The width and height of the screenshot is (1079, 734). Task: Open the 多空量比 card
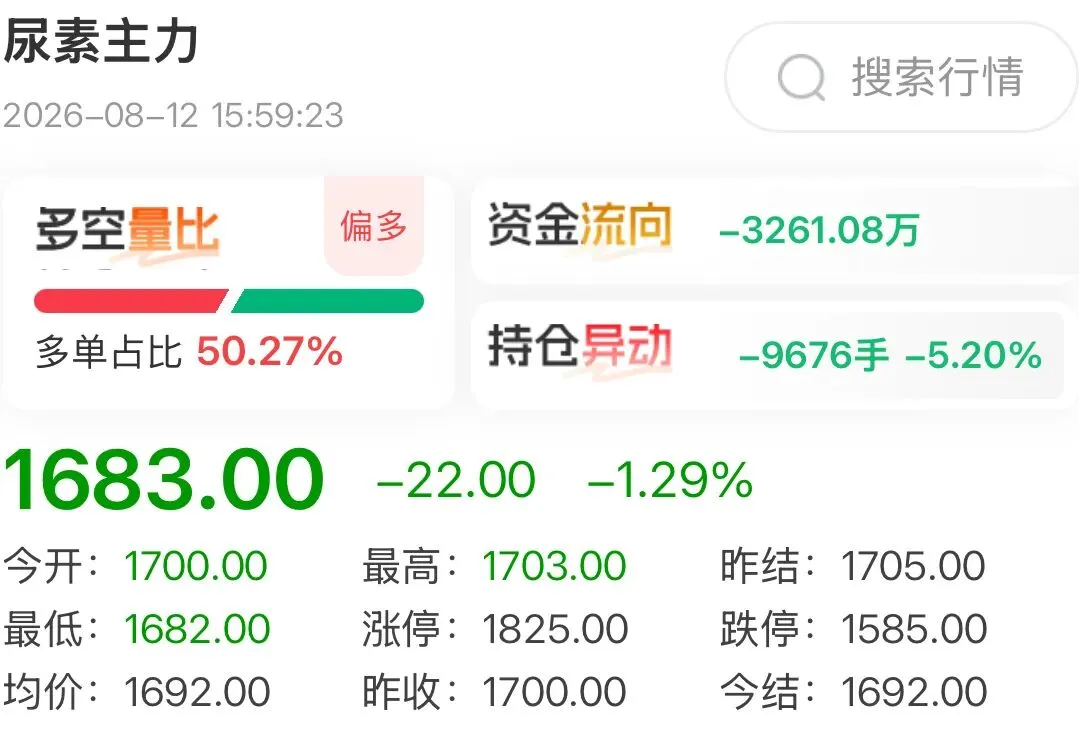click(228, 293)
